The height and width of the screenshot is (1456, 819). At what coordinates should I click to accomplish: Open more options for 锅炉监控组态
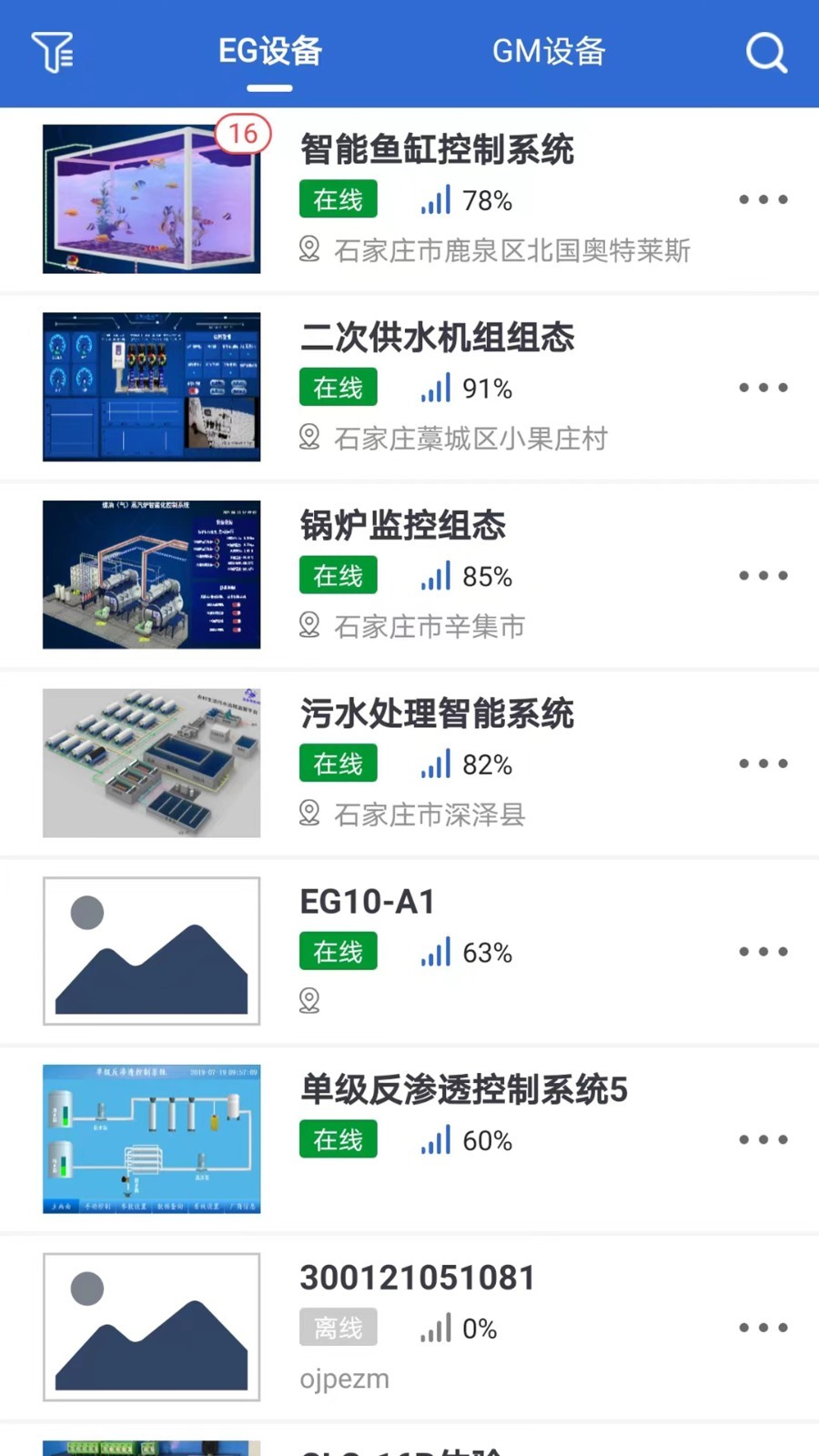[x=763, y=575]
